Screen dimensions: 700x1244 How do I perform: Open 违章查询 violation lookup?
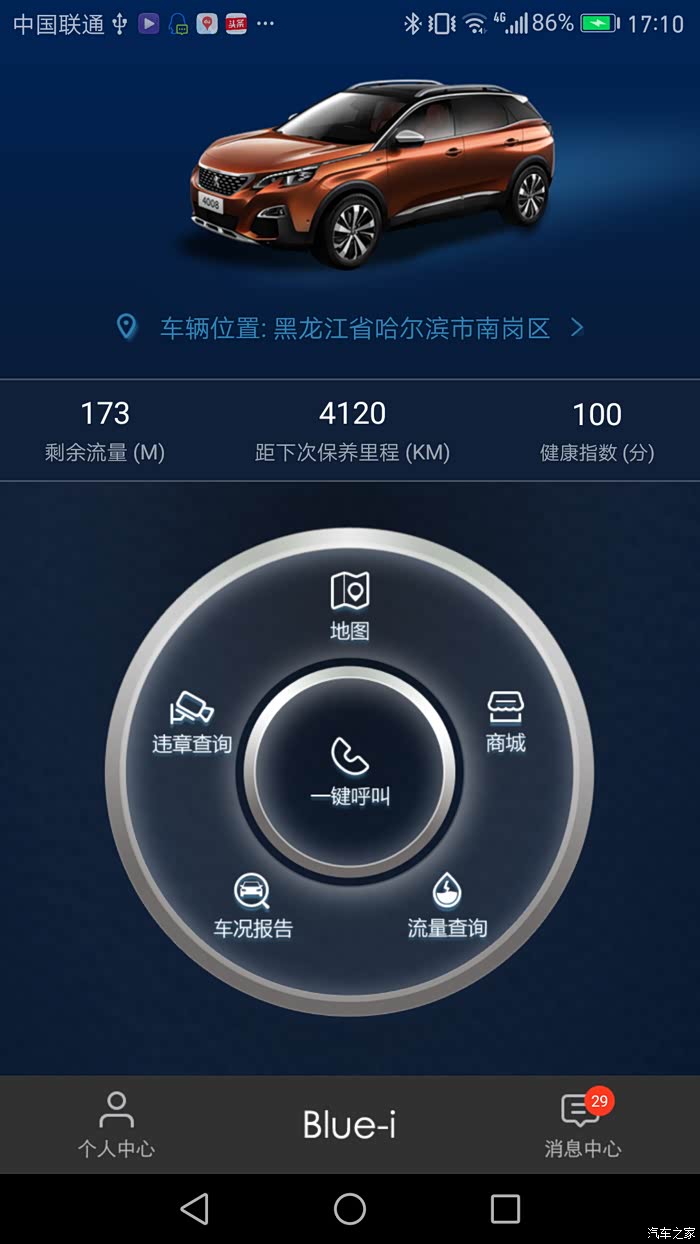point(192,721)
